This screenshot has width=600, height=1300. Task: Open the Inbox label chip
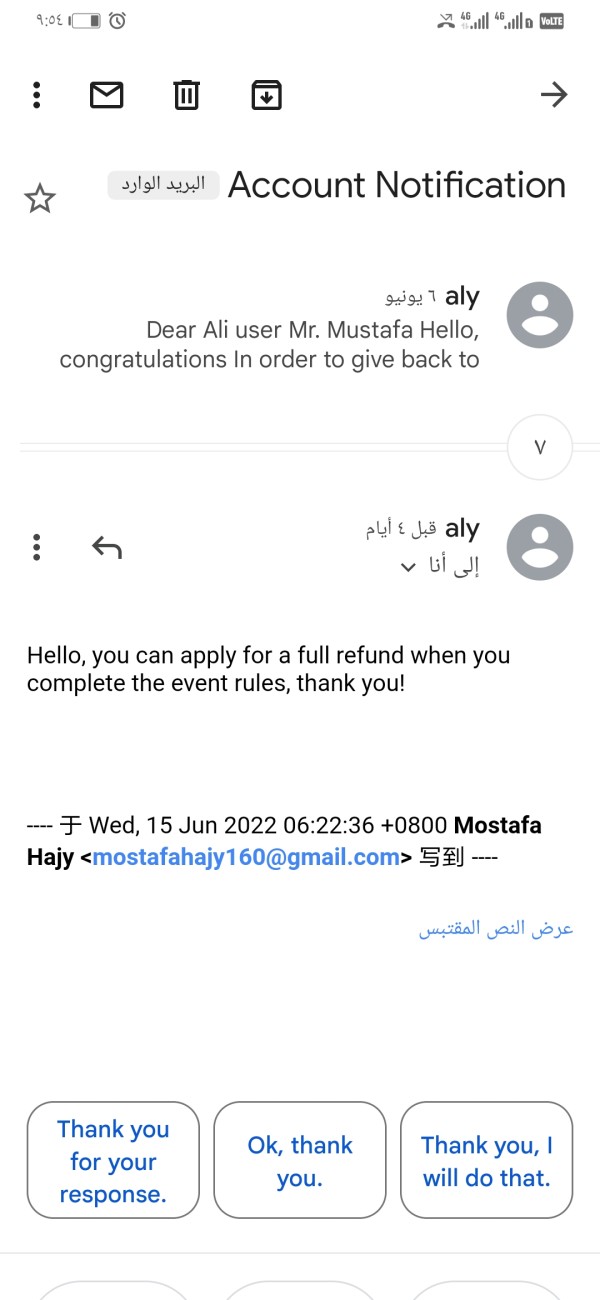point(164,185)
